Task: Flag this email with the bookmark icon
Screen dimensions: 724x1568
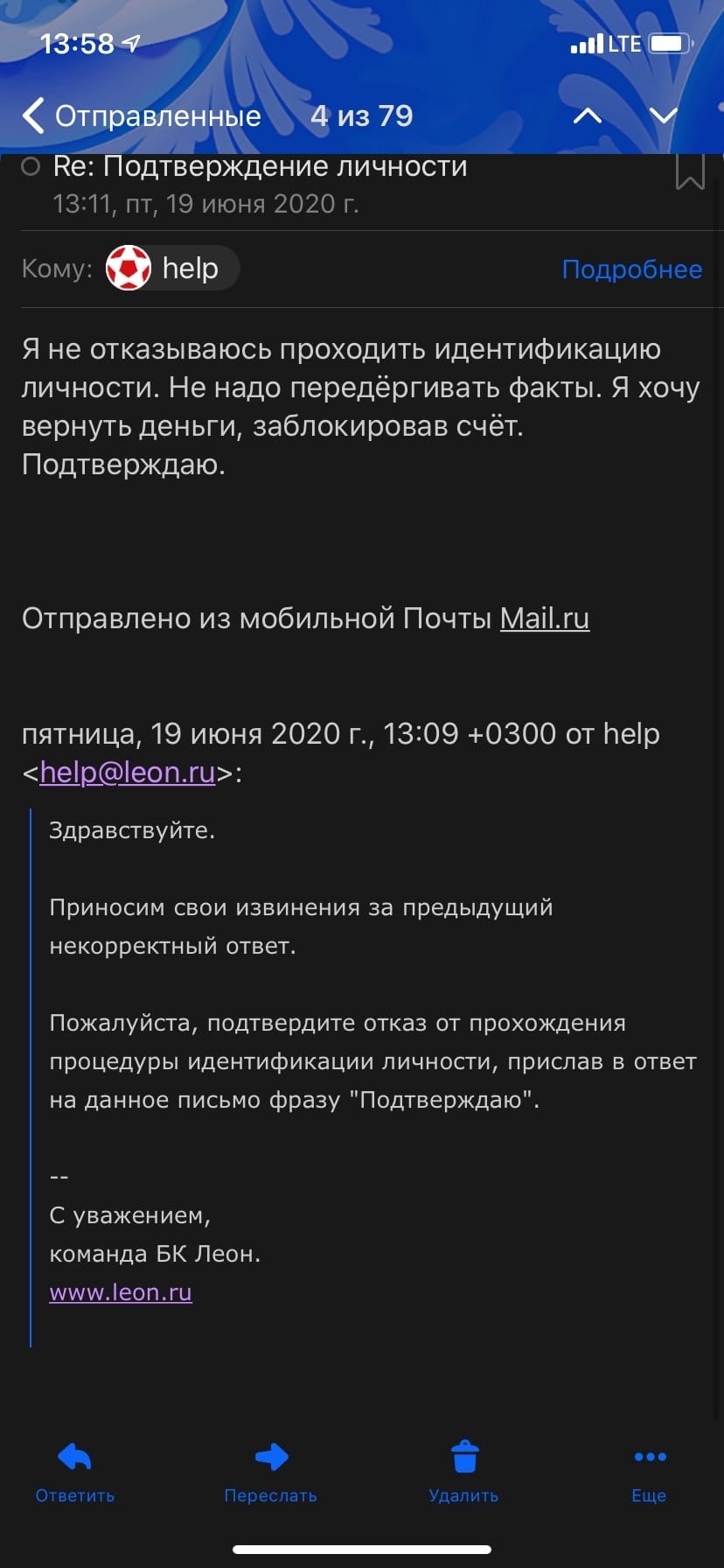Action: point(690,171)
